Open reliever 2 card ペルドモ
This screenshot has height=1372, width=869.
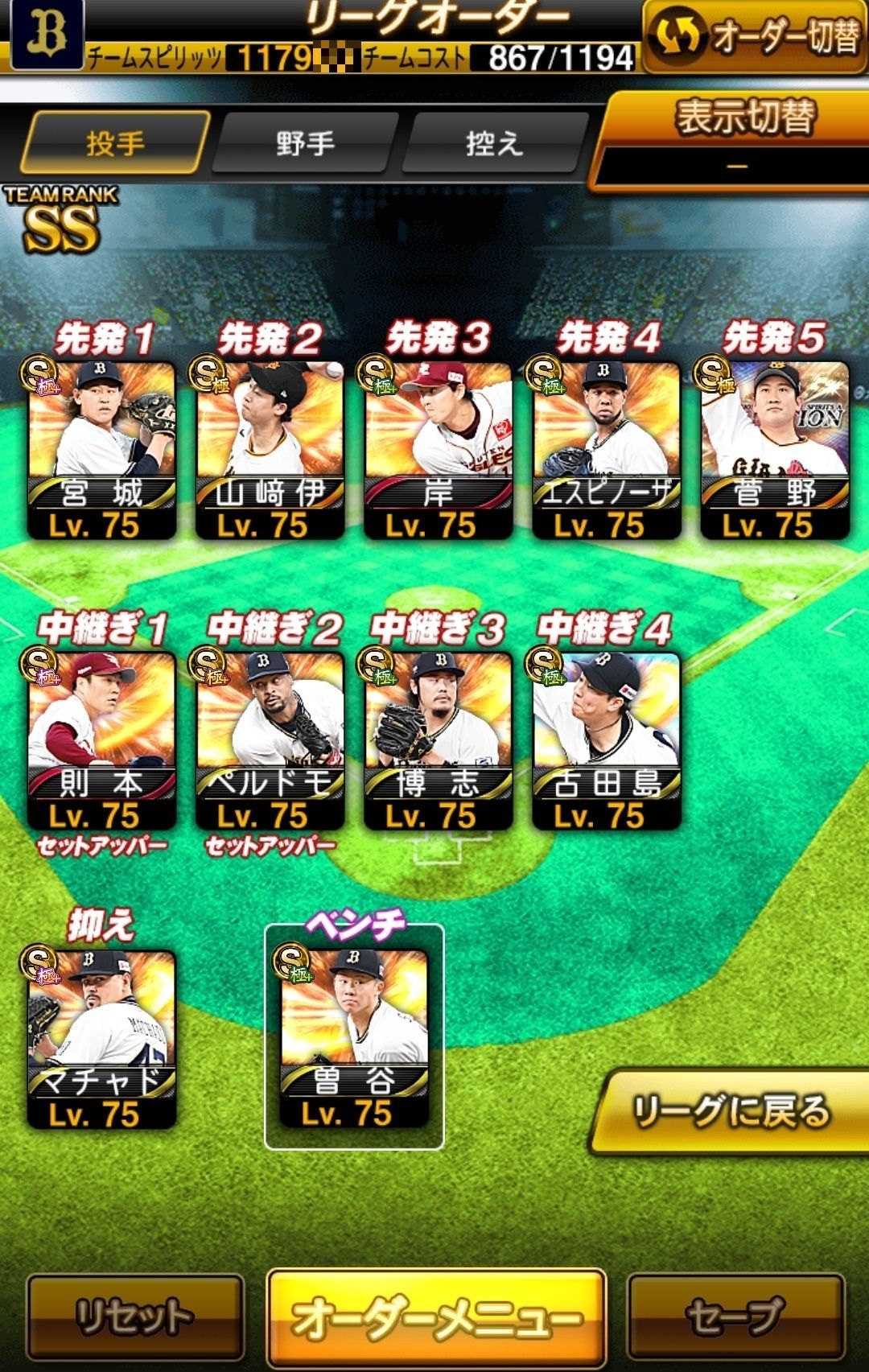coord(270,740)
